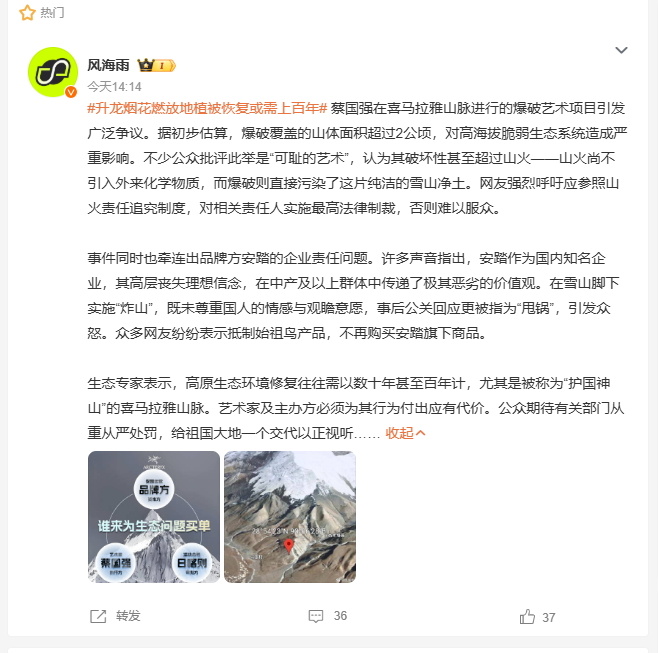This screenshot has width=658, height=653.
Task: Collapse the post text with 收起
Action: pyautogui.click(x=405, y=433)
